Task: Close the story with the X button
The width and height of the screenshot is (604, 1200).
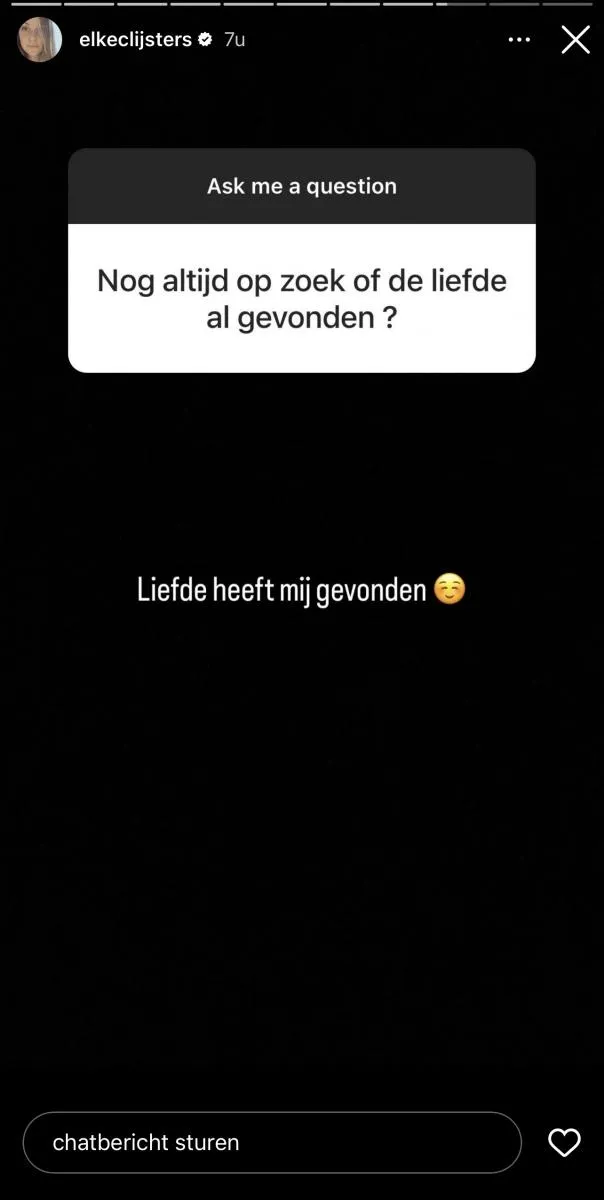Action: pyautogui.click(x=575, y=40)
